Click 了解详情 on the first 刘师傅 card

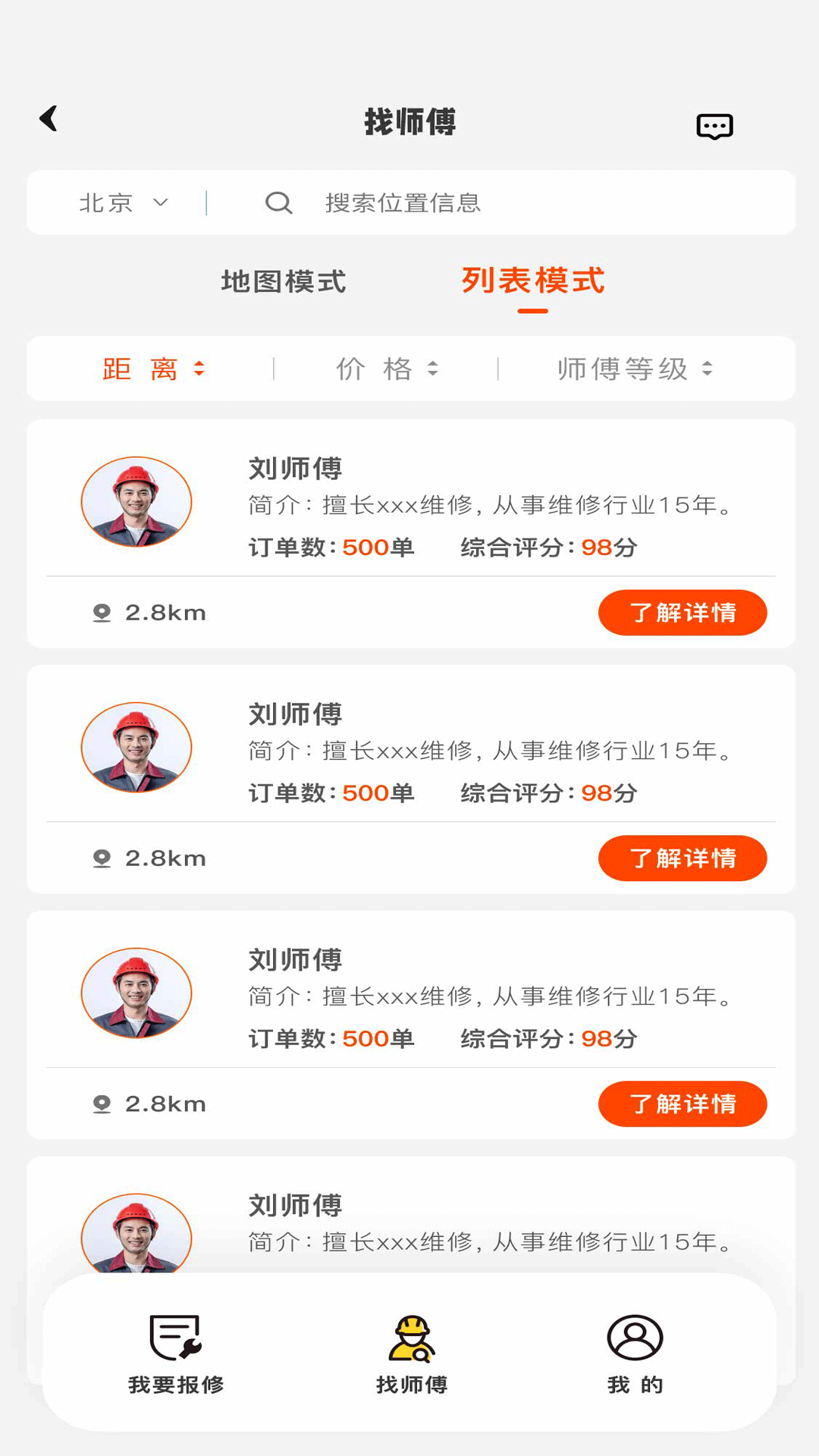(x=682, y=612)
